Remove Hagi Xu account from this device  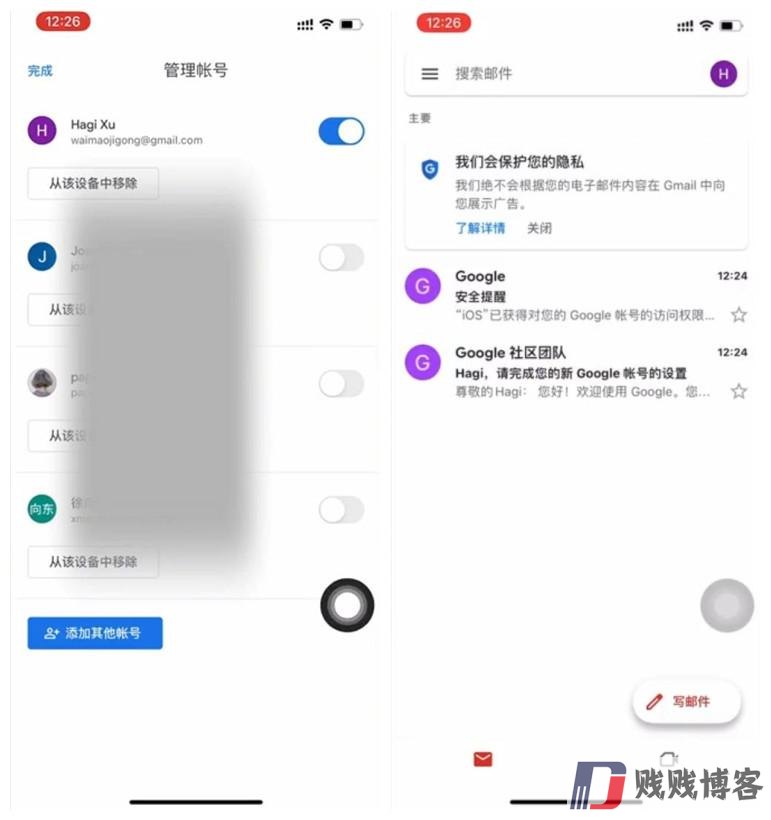point(93,184)
